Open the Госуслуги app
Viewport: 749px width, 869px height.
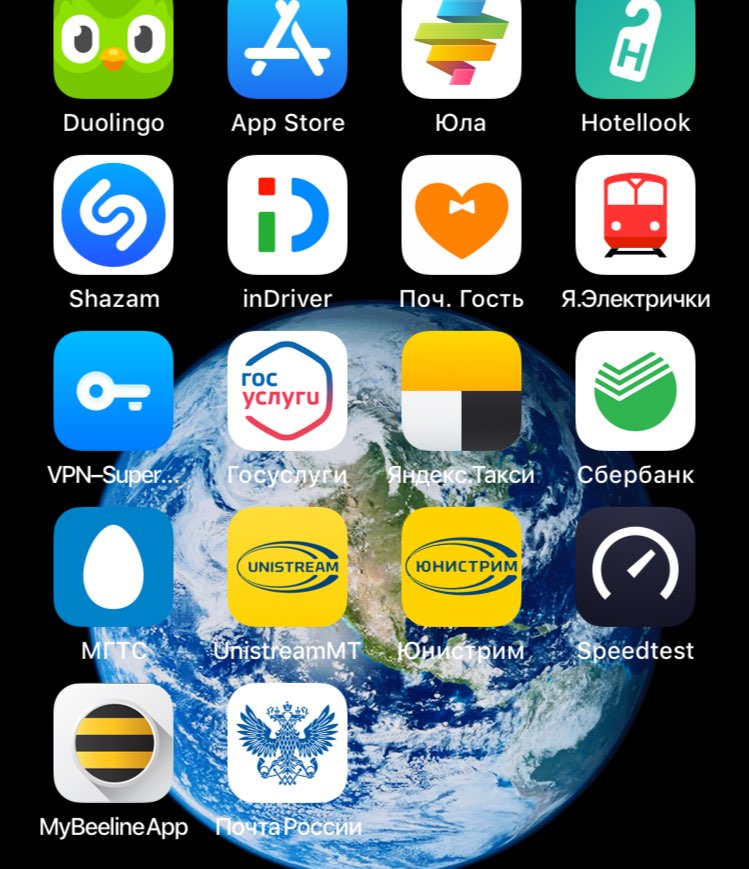[x=287, y=391]
